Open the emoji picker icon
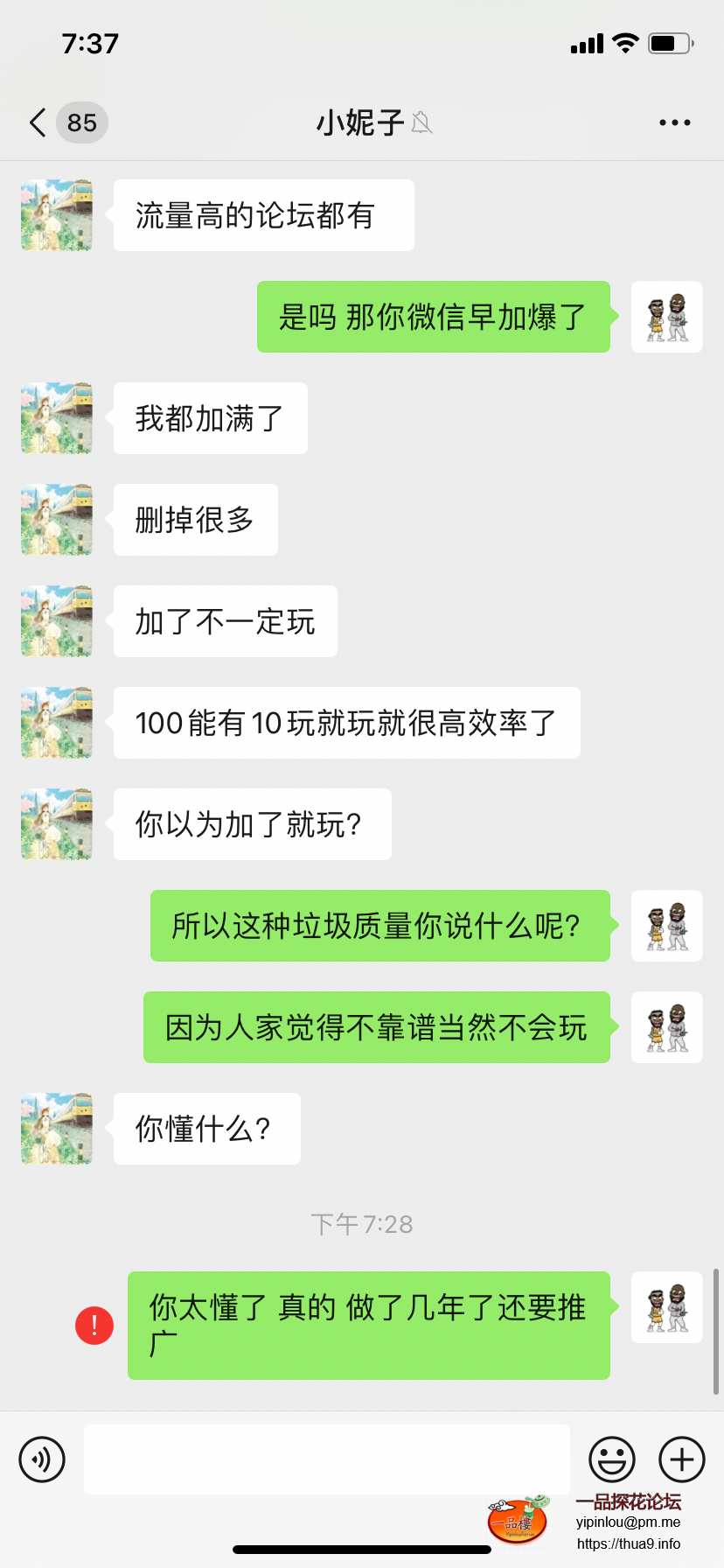Viewport: 724px width, 1568px height. coord(611,1459)
